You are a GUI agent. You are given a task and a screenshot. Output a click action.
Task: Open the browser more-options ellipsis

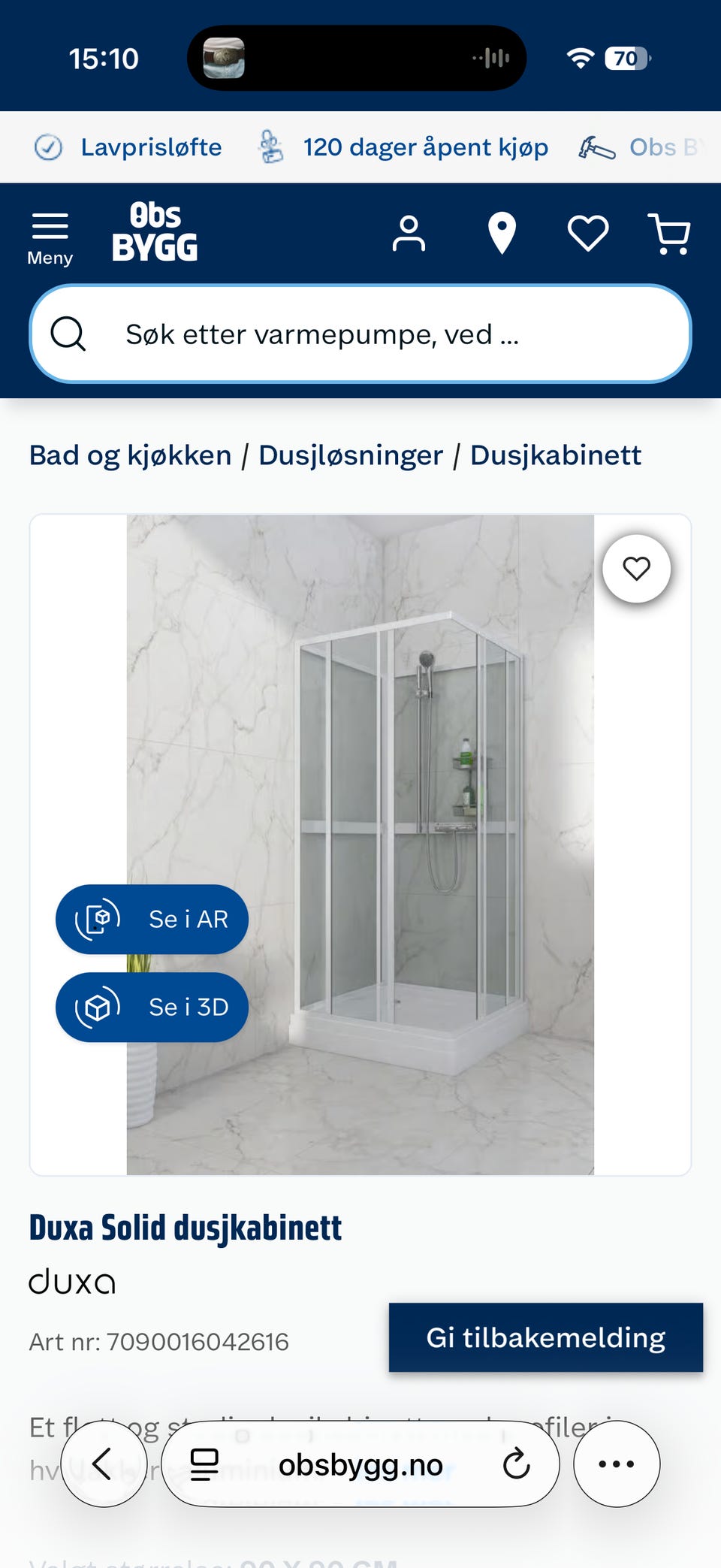coord(616,1464)
